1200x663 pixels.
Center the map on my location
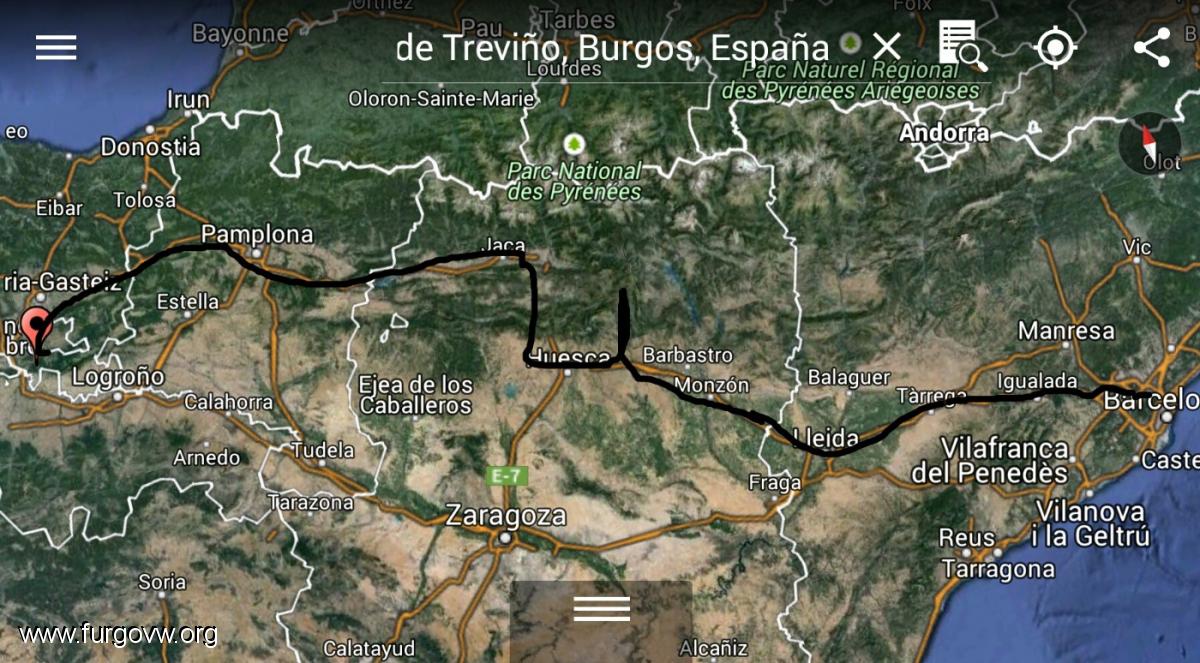point(1055,48)
